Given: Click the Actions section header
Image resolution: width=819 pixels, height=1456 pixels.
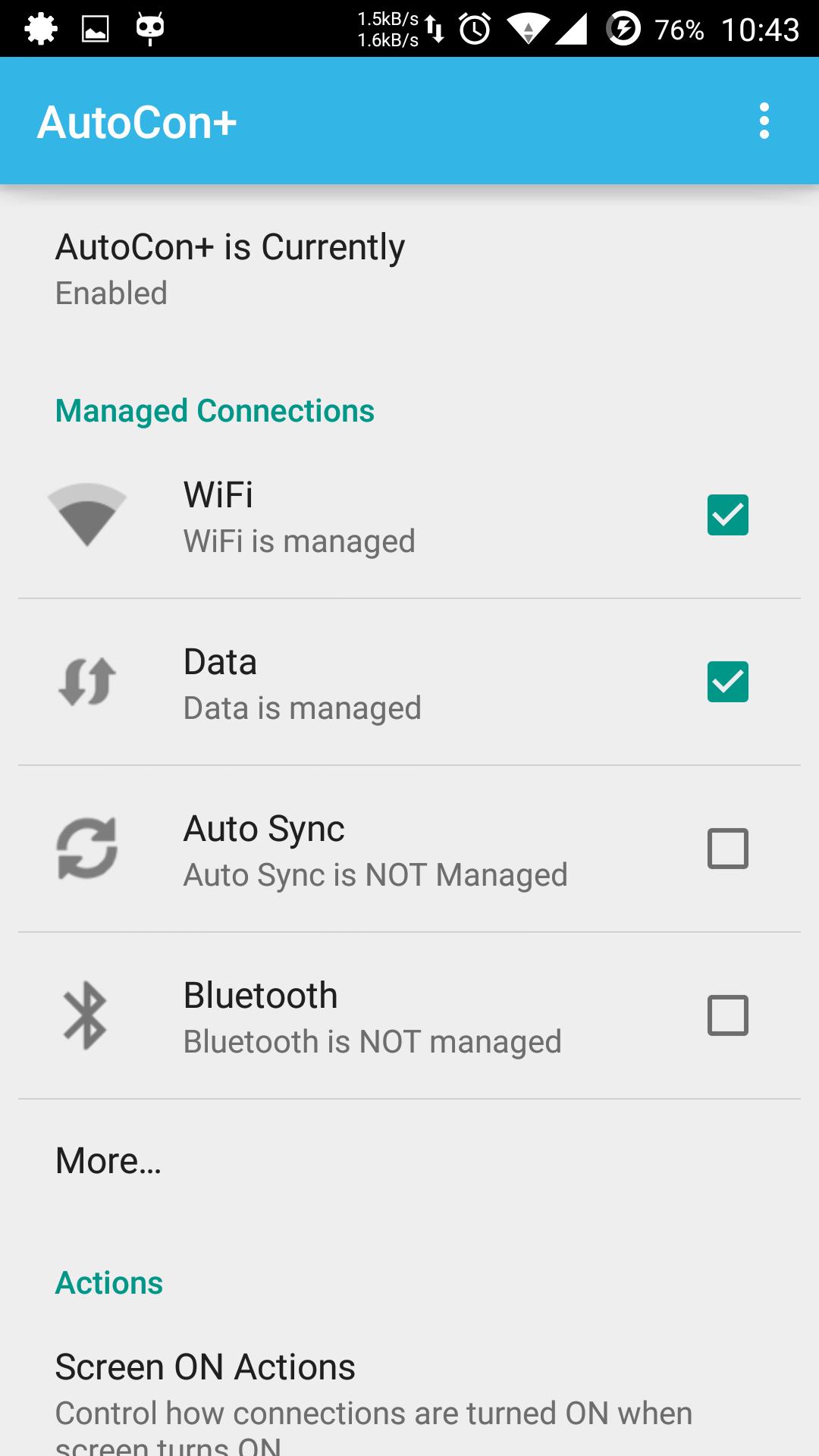Looking at the screenshot, I should tap(108, 1282).
